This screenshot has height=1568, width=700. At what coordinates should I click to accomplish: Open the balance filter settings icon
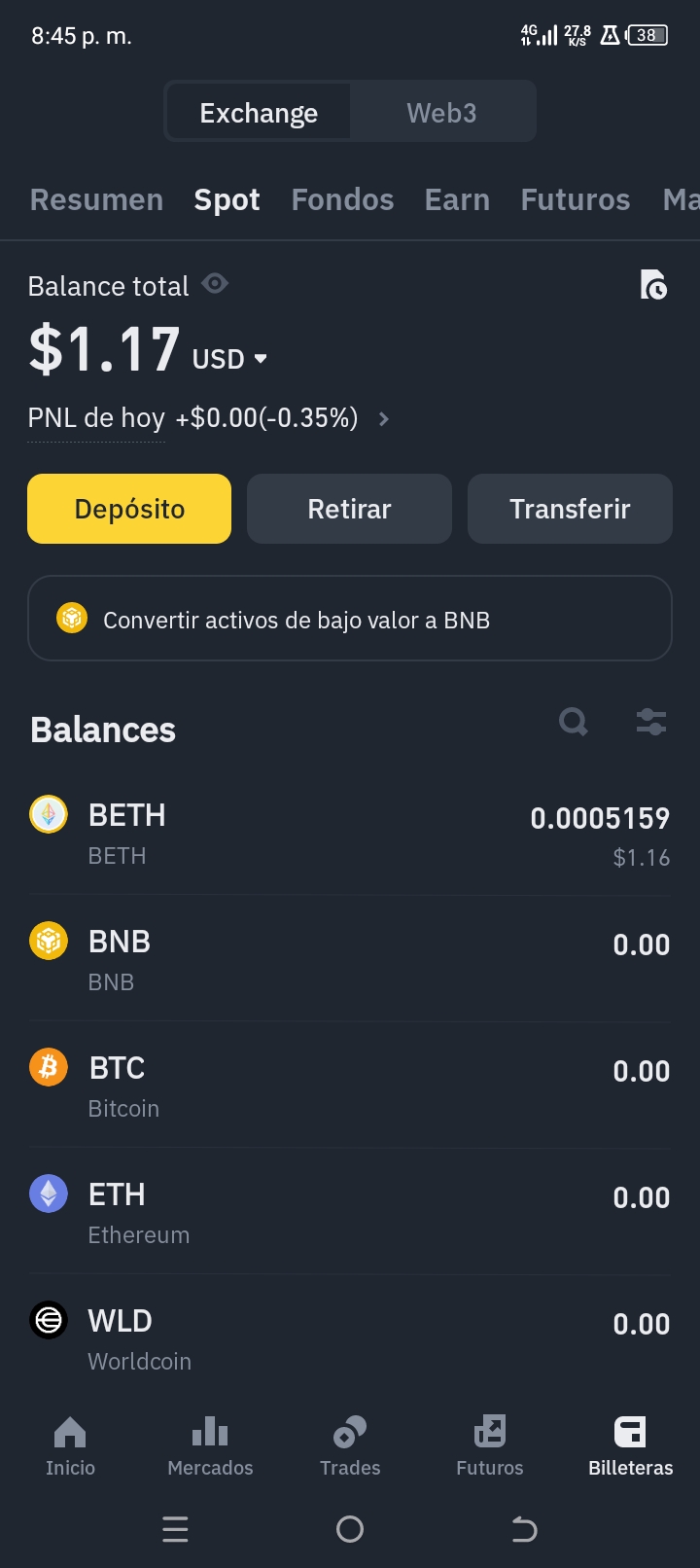[650, 722]
